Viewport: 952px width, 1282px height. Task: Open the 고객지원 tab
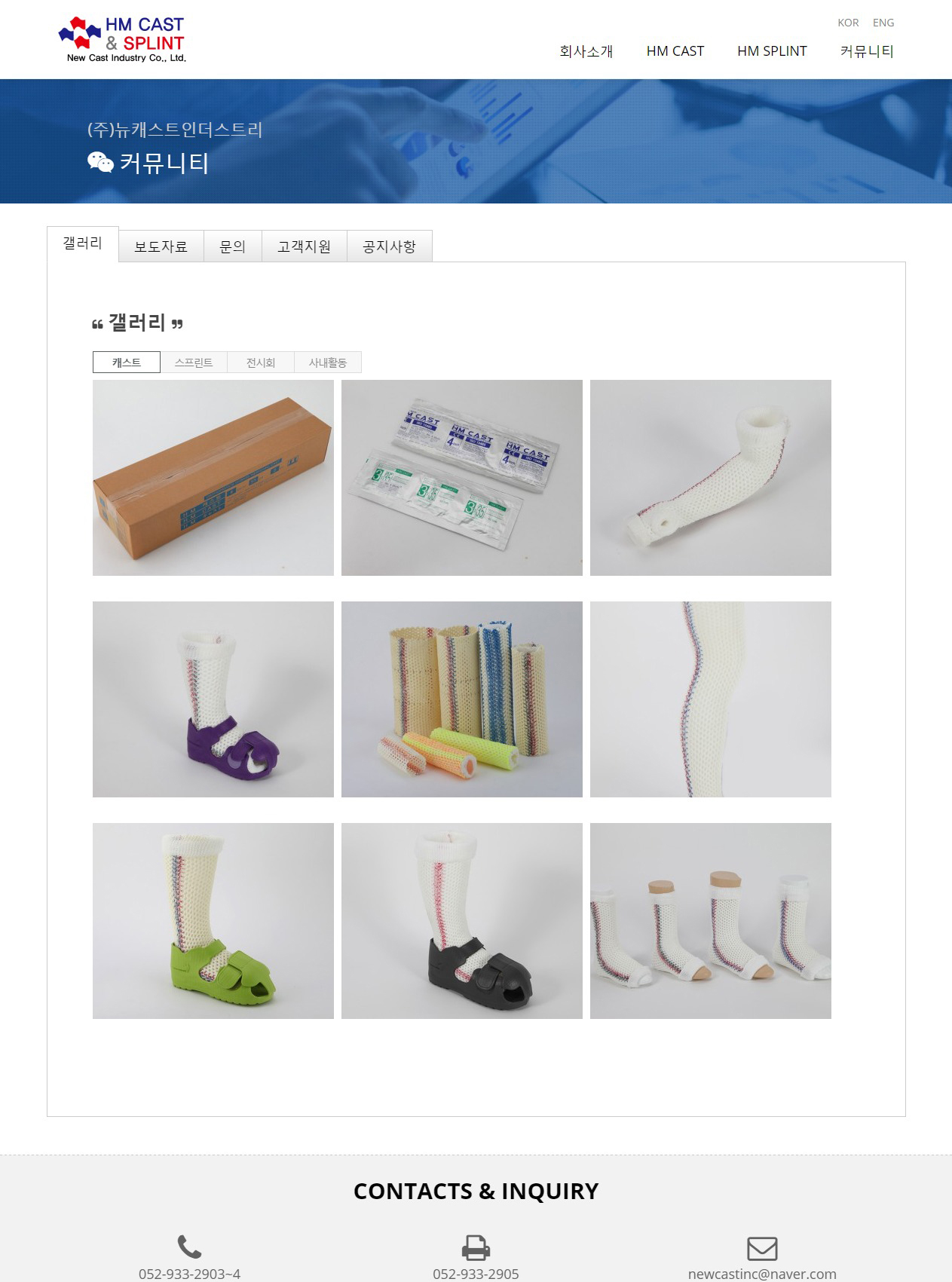tap(304, 246)
